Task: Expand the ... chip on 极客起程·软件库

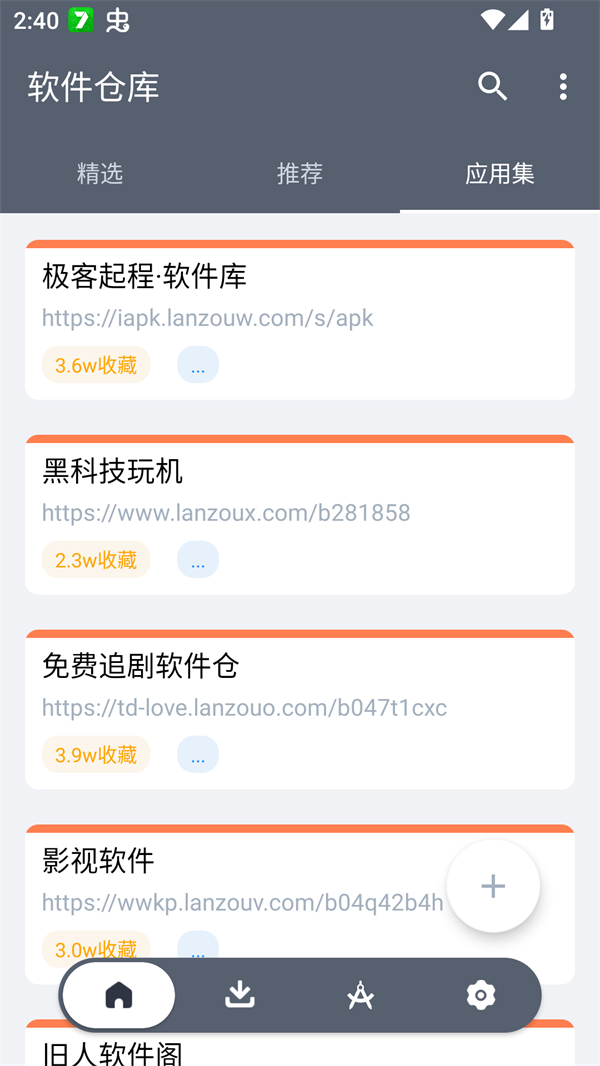Action: click(198, 365)
